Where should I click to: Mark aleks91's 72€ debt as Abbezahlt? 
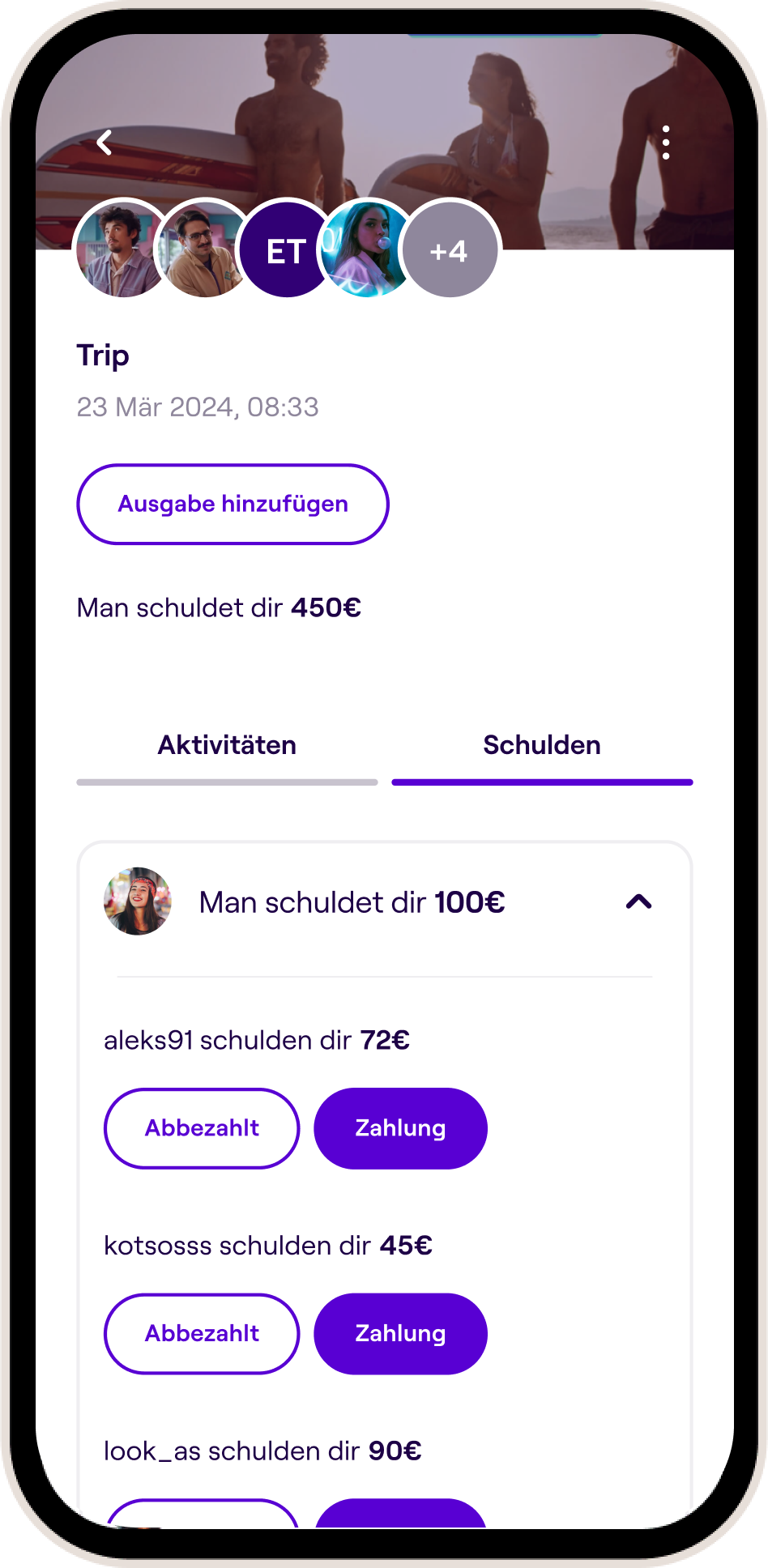pyautogui.click(x=202, y=1128)
